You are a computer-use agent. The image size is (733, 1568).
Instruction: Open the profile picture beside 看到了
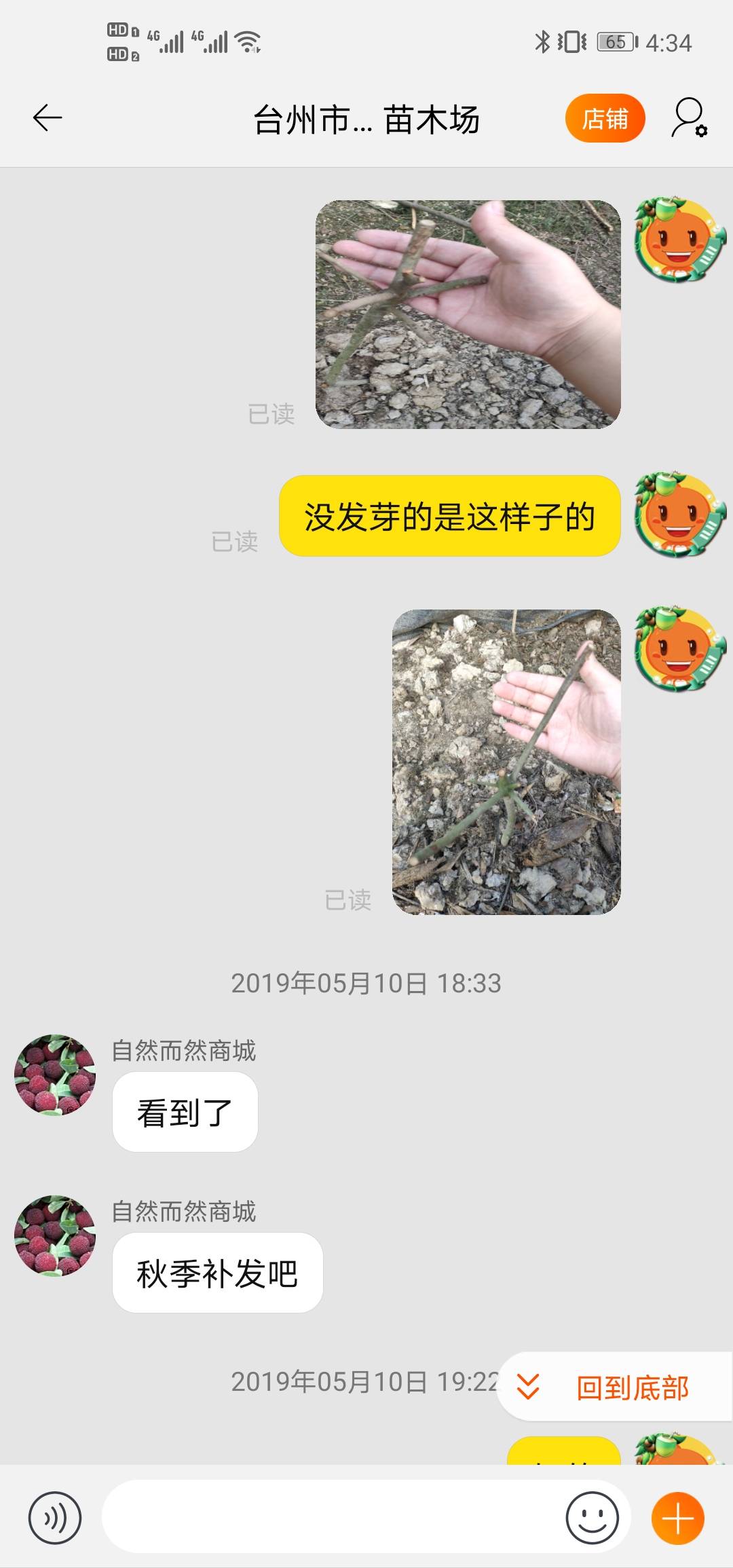[55, 1075]
